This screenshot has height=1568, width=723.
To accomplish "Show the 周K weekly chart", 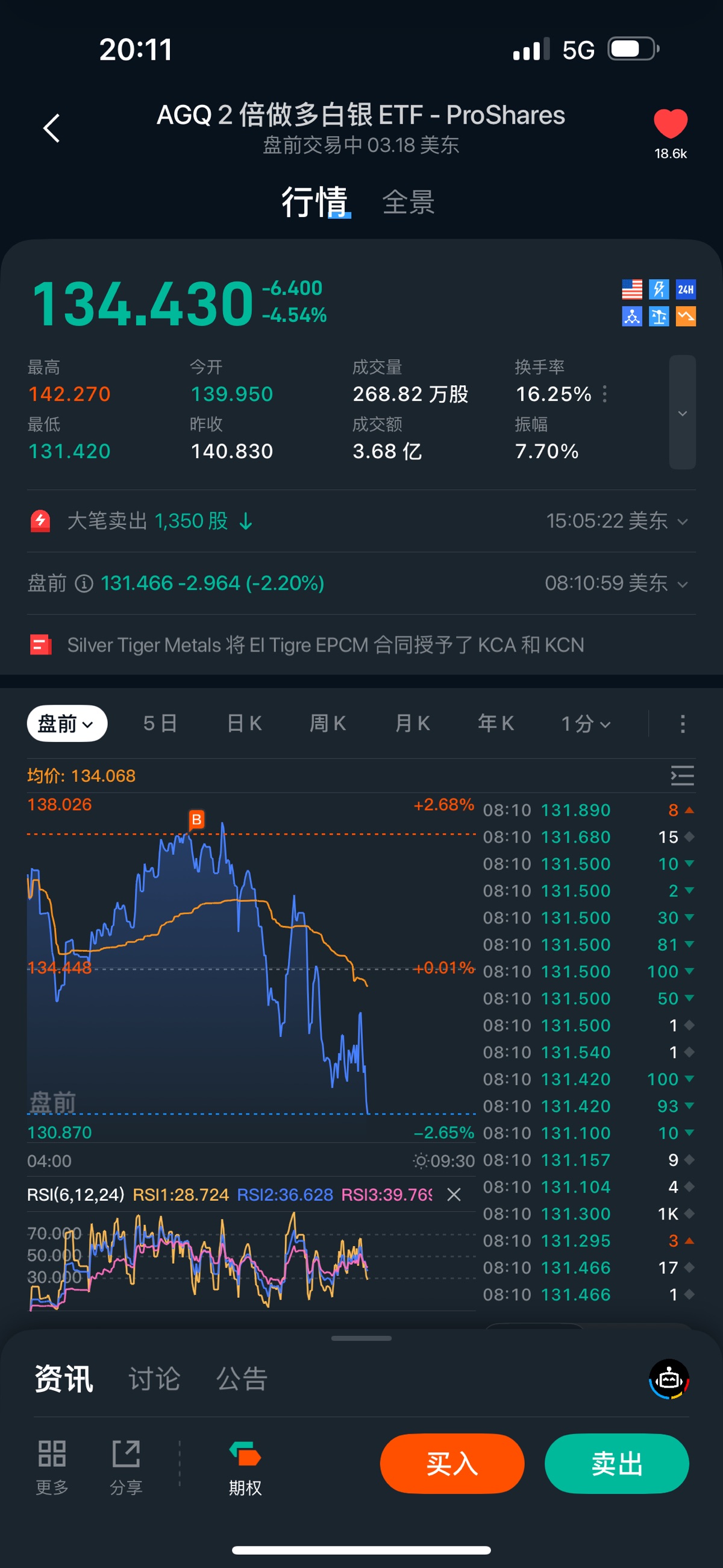I will pyautogui.click(x=327, y=724).
